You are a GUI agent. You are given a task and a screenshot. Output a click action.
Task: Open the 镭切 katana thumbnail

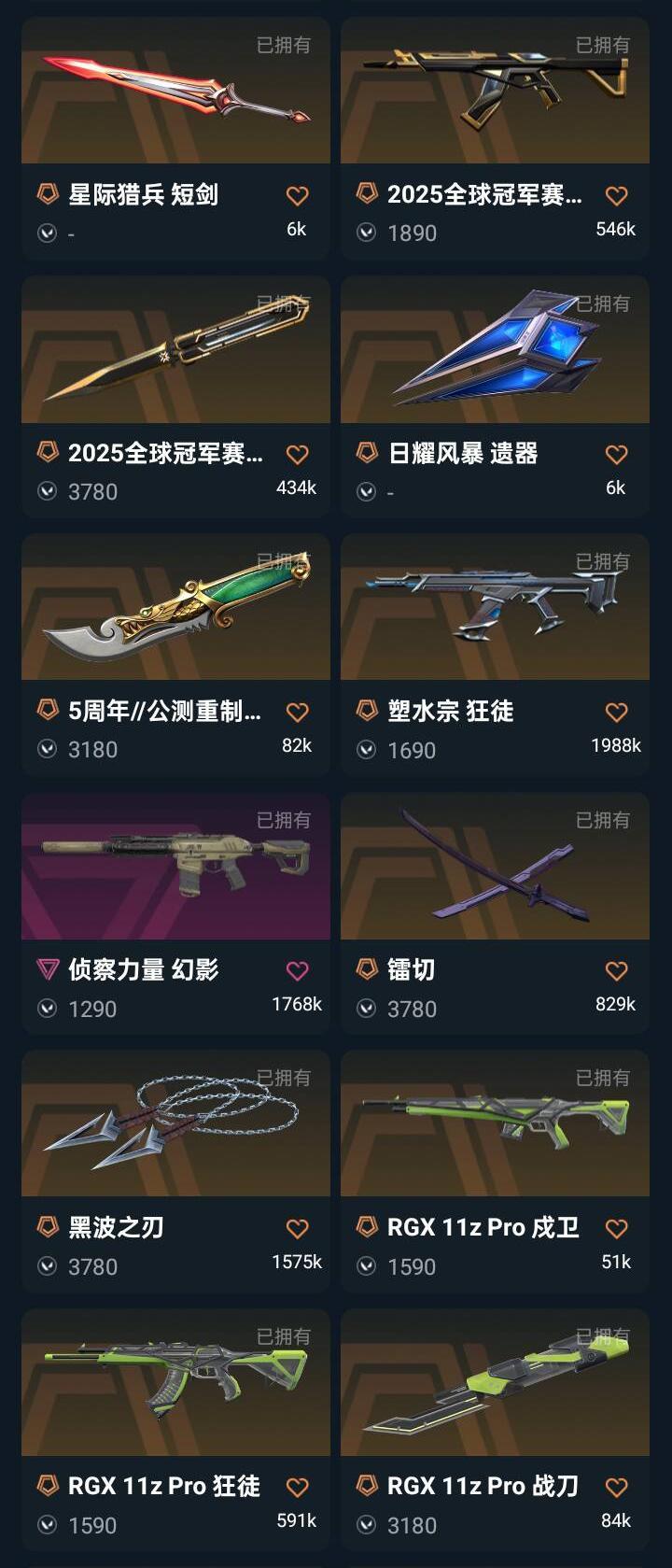click(493, 867)
